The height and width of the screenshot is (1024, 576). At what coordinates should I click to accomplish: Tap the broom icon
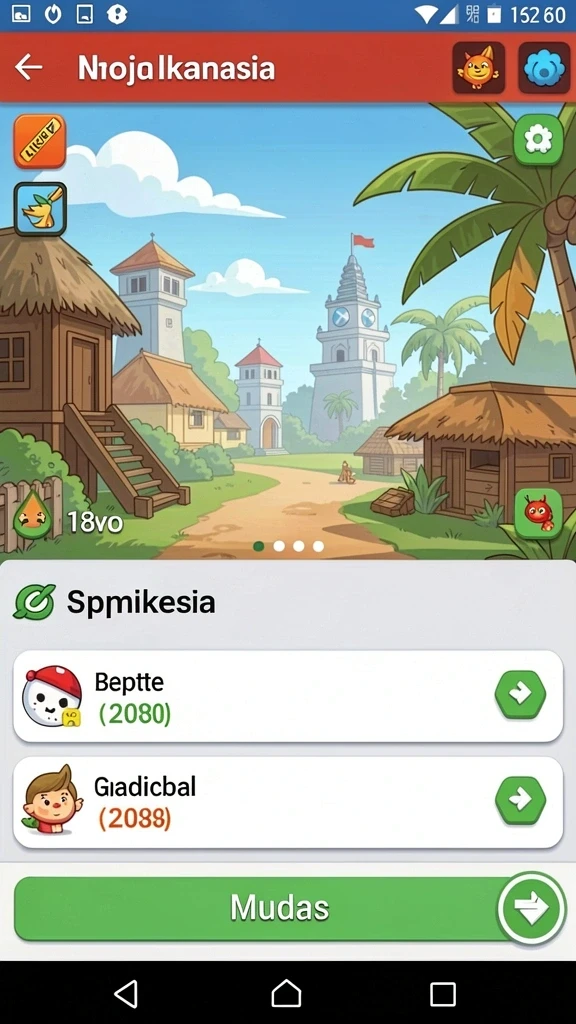(x=40, y=209)
